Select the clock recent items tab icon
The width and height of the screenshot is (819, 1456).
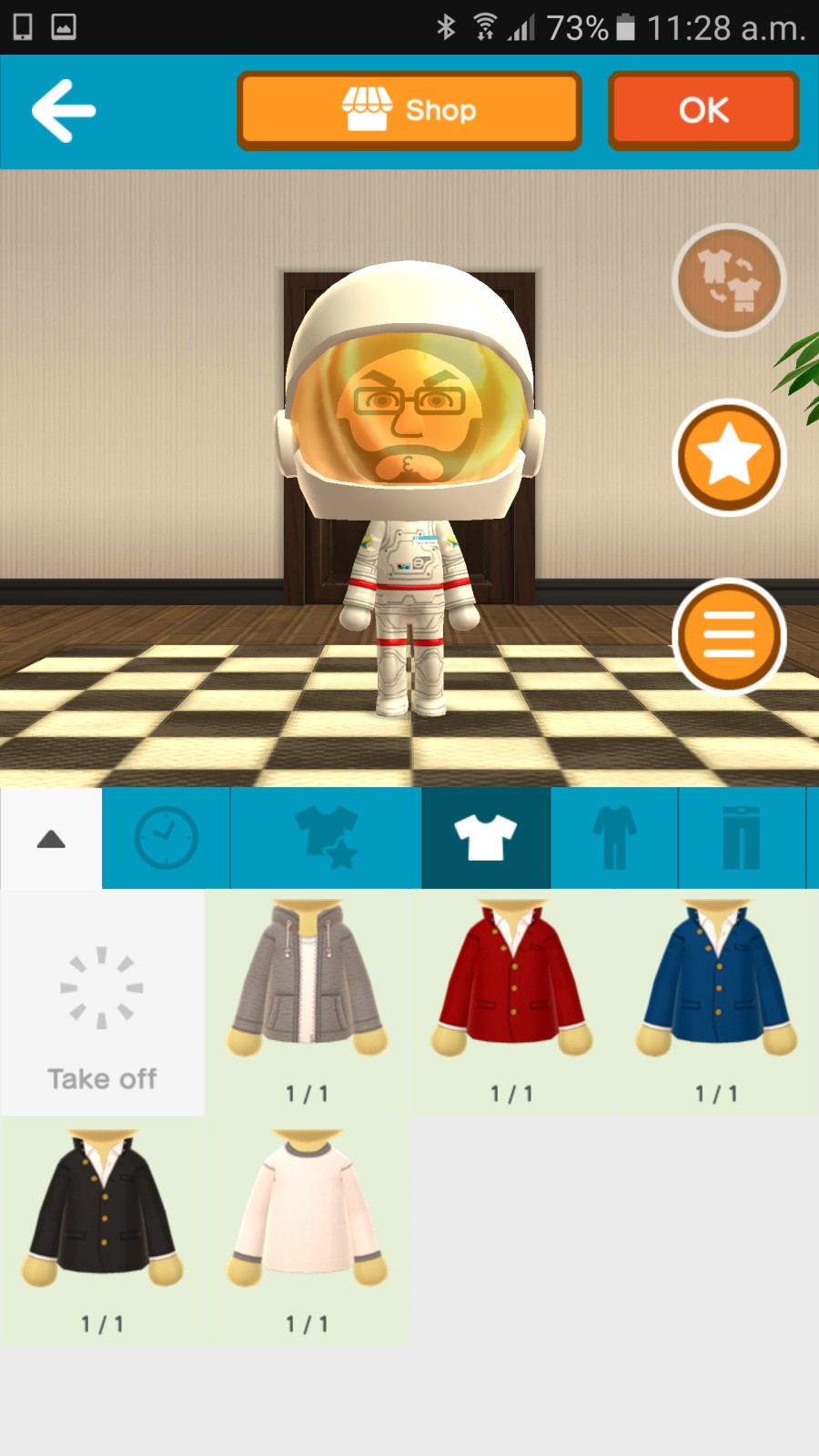tap(165, 837)
